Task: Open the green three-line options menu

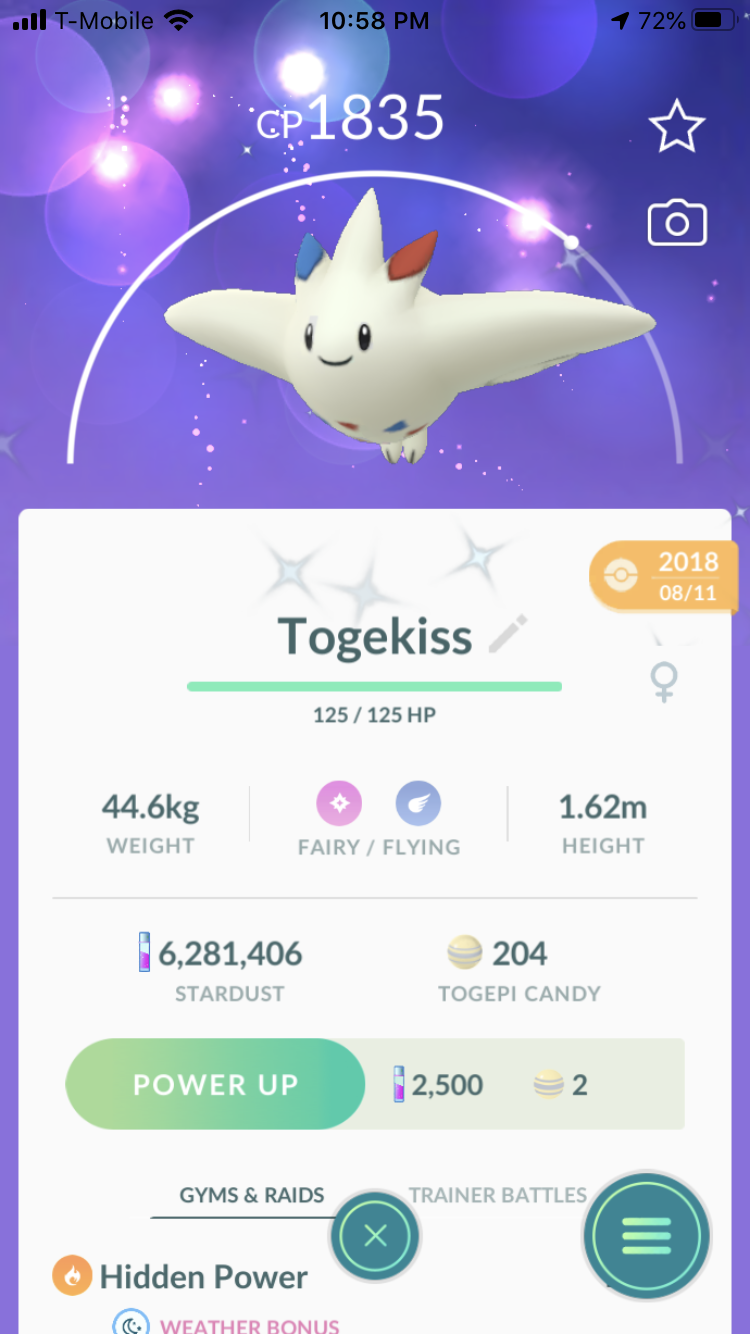Action: click(x=646, y=1237)
